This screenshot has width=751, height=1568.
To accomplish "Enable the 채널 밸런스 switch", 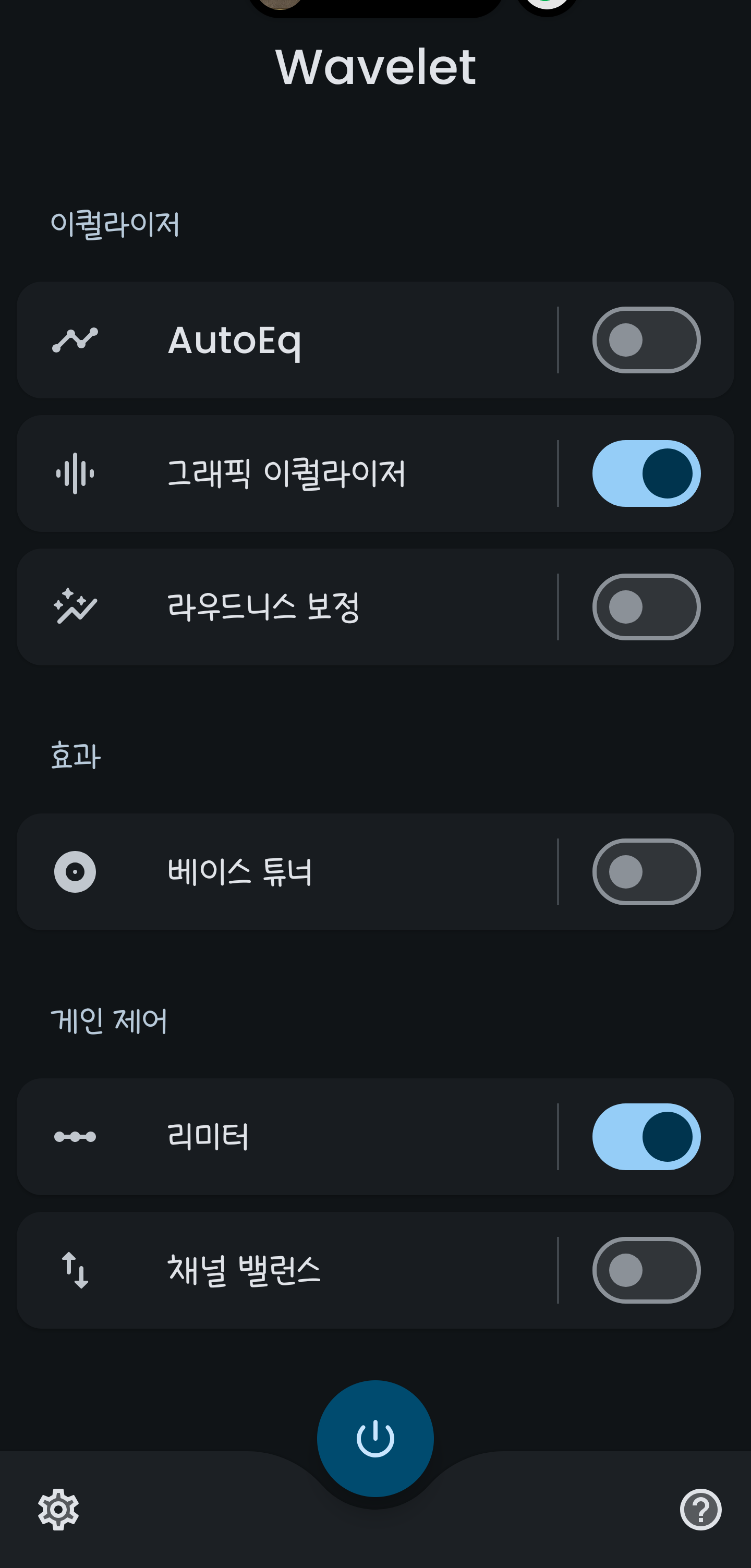I will pyautogui.click(x=646, y=1269).
